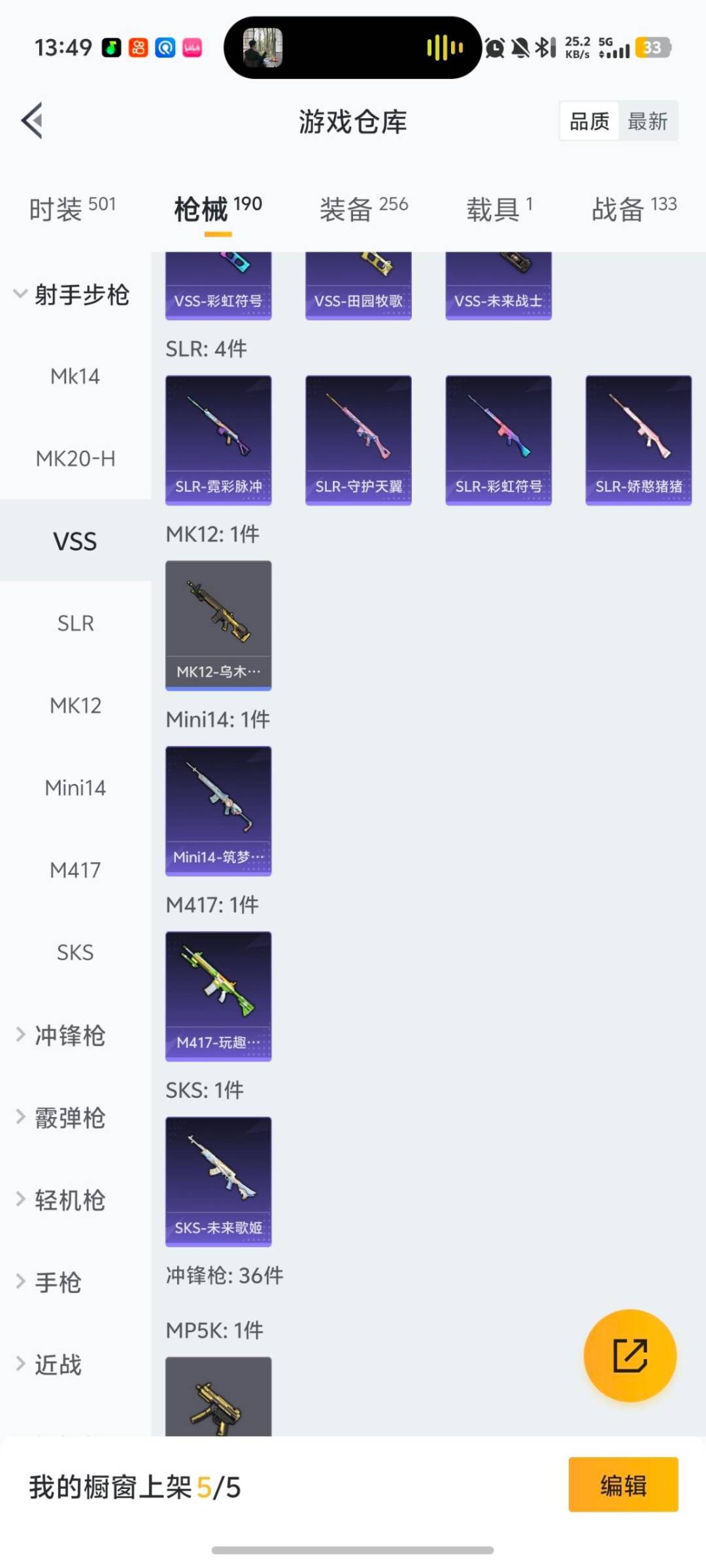Collapse the 射手步枪 category
This screenshot has height=1568, width=706.
click(84, 295)
